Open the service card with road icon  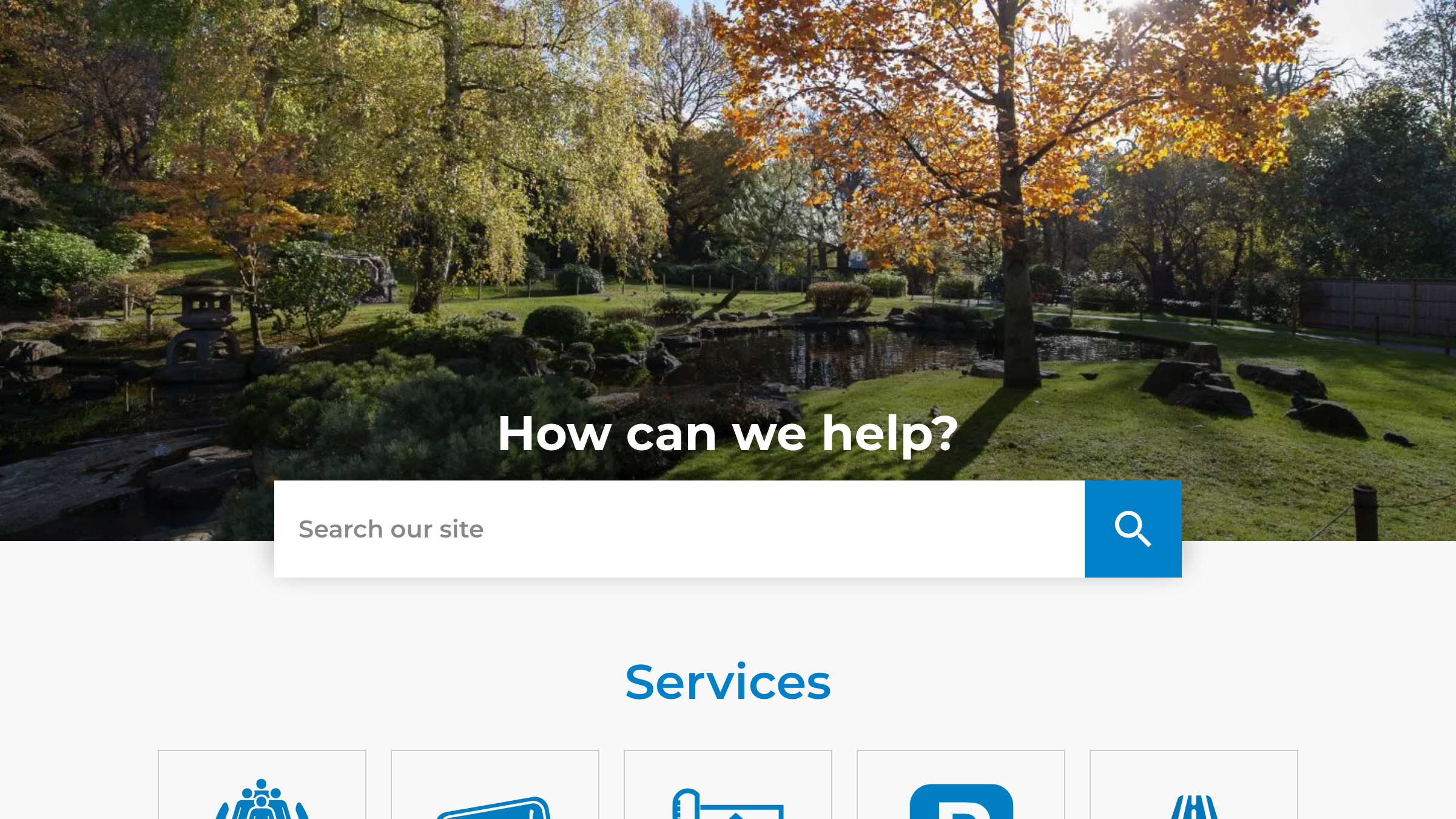pyautogui.click(x=1193, y=789)
